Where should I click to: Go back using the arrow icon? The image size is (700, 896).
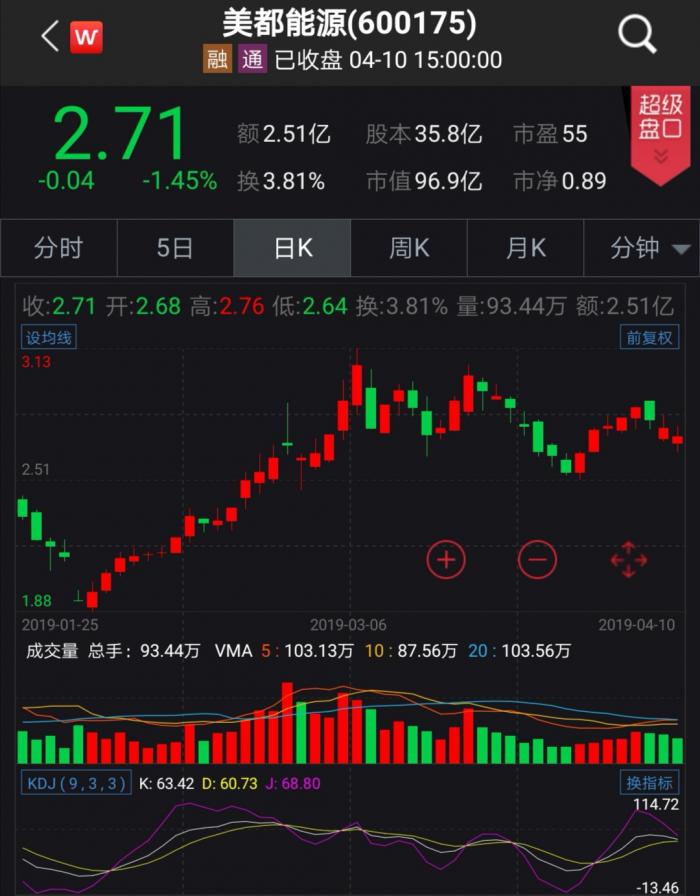tap(50, 37)
